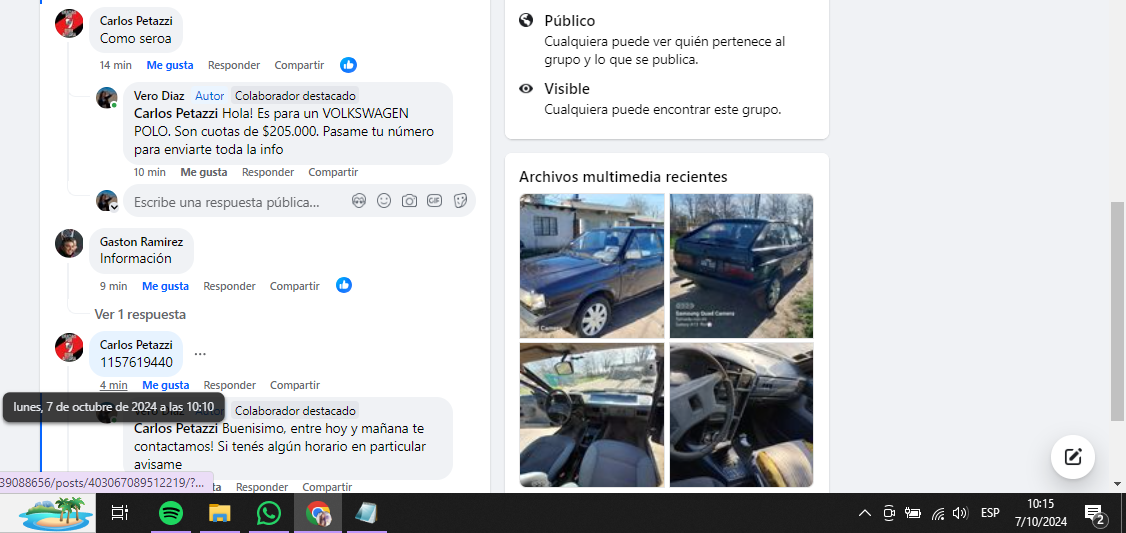Reply to Gaston Ramirez's comment

click(229, 286)
